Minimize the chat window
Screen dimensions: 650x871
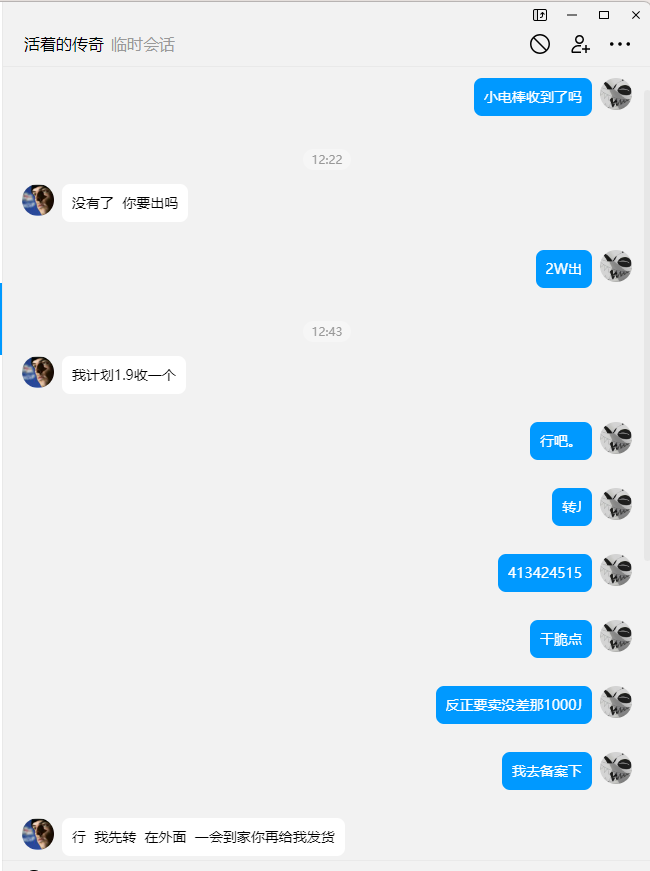[572, 15]
